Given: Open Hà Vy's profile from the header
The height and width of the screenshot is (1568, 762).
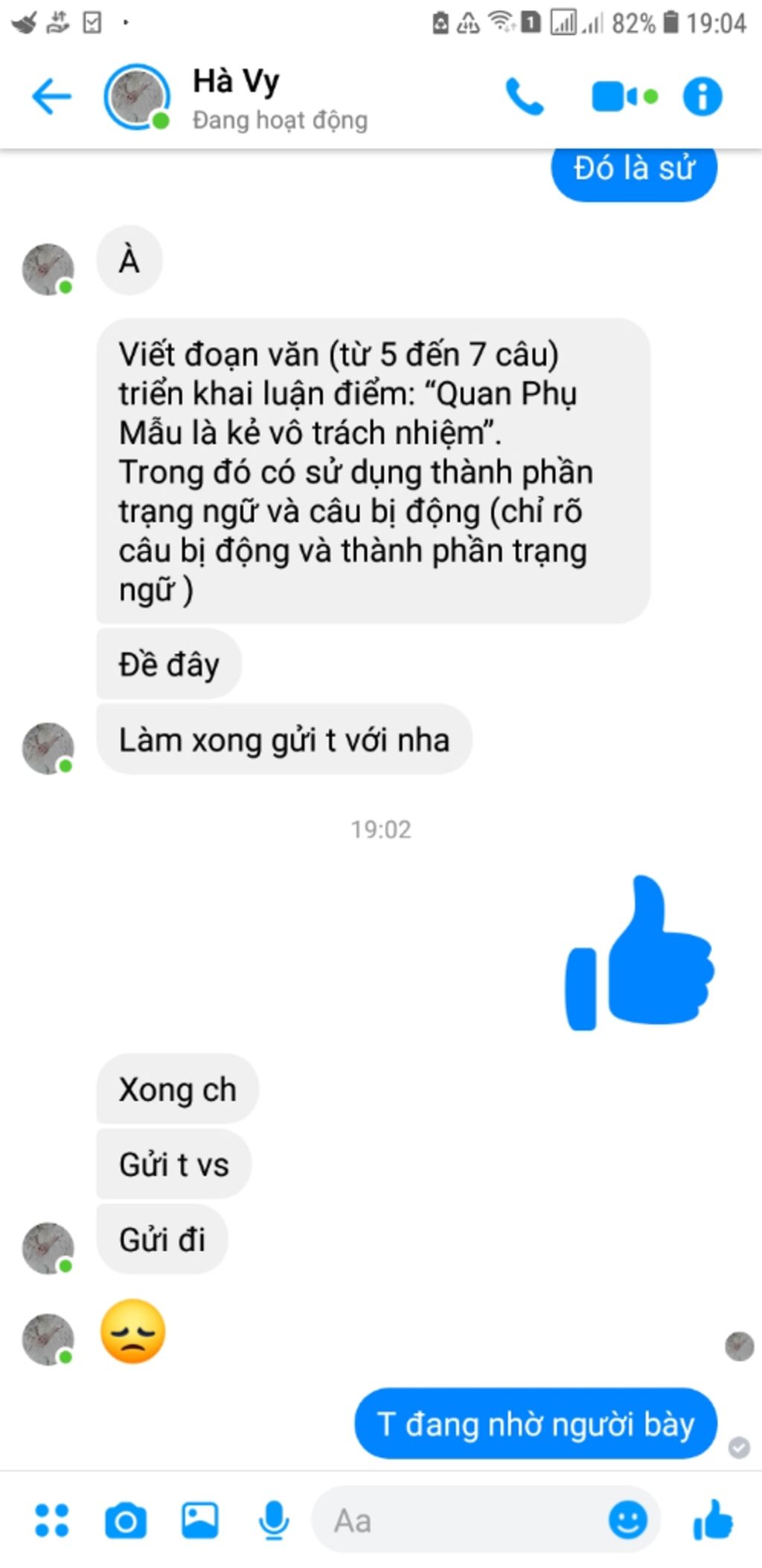Looking at the screenshot, I should [x=236, y=97].
